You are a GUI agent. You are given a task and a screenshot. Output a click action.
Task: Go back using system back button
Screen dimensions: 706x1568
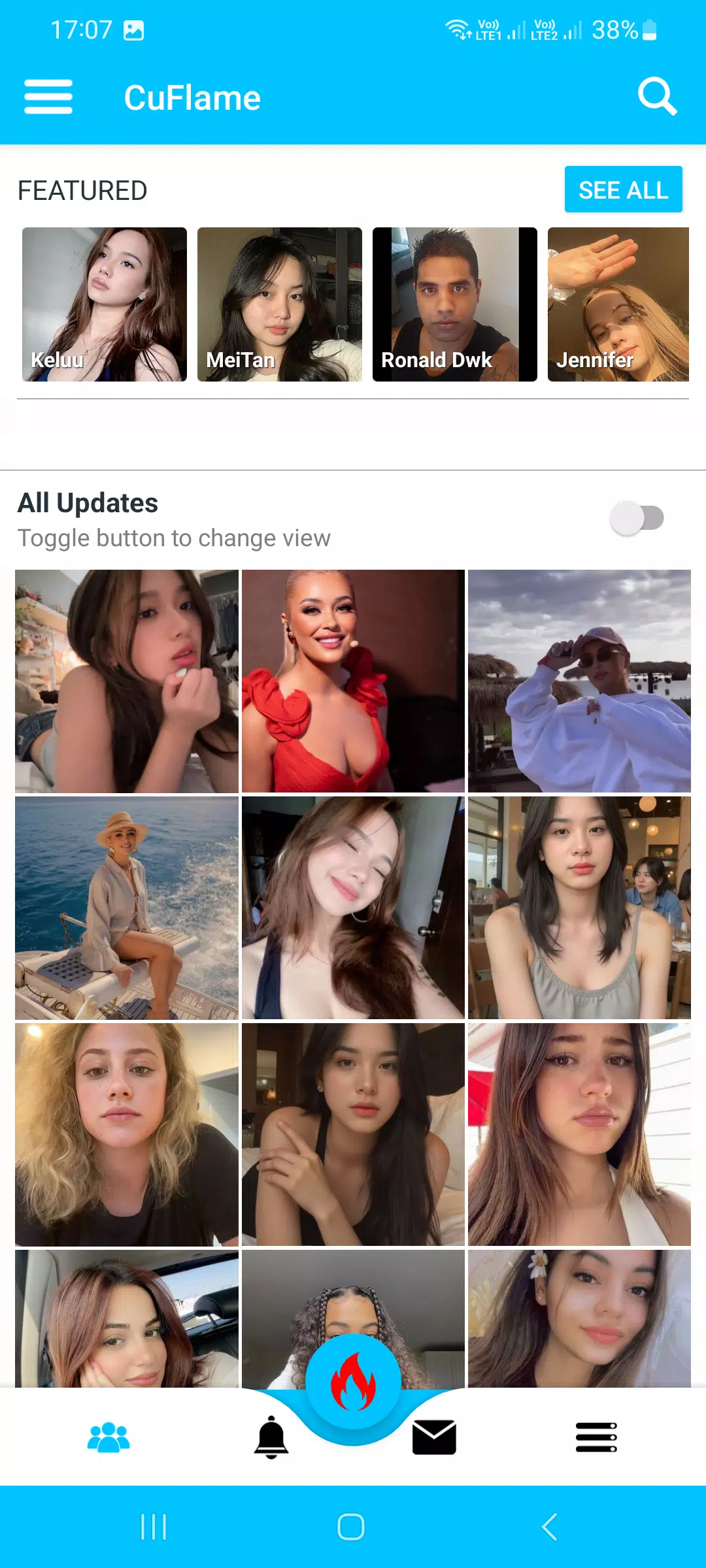tap(549, 1527)
